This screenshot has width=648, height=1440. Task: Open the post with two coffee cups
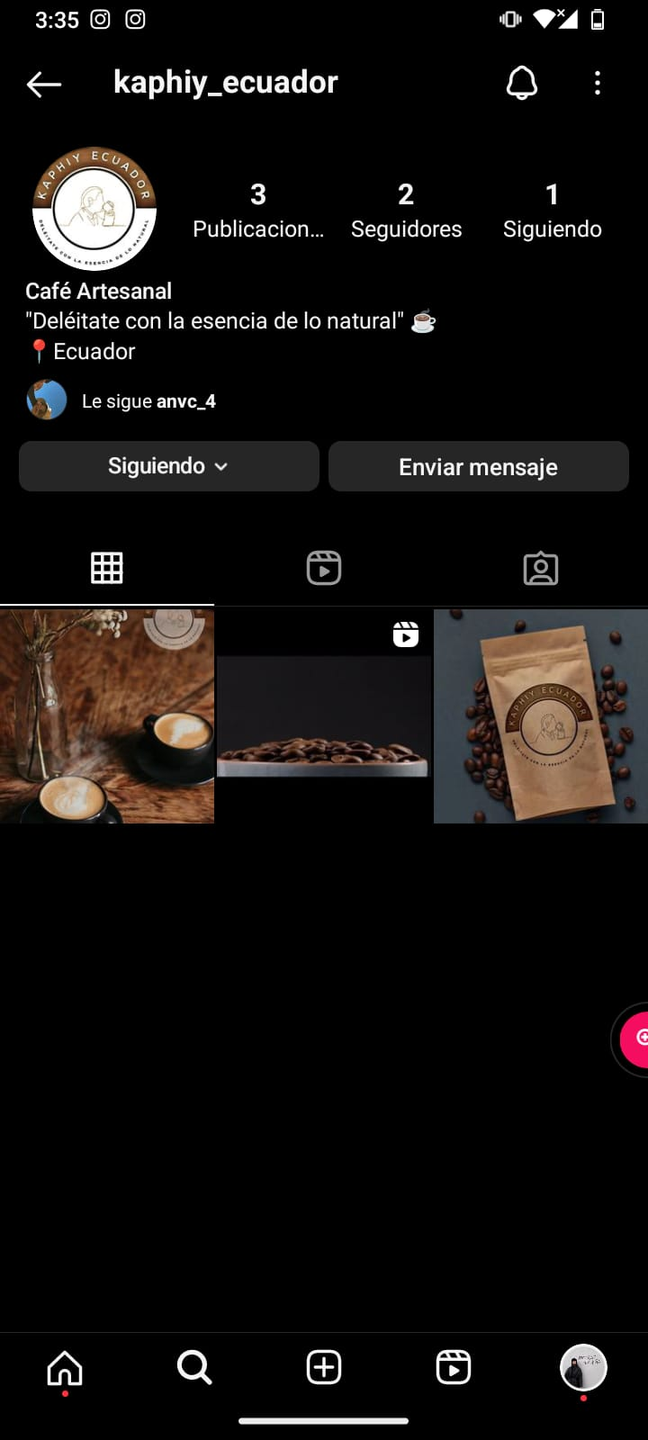pos(107,716)
